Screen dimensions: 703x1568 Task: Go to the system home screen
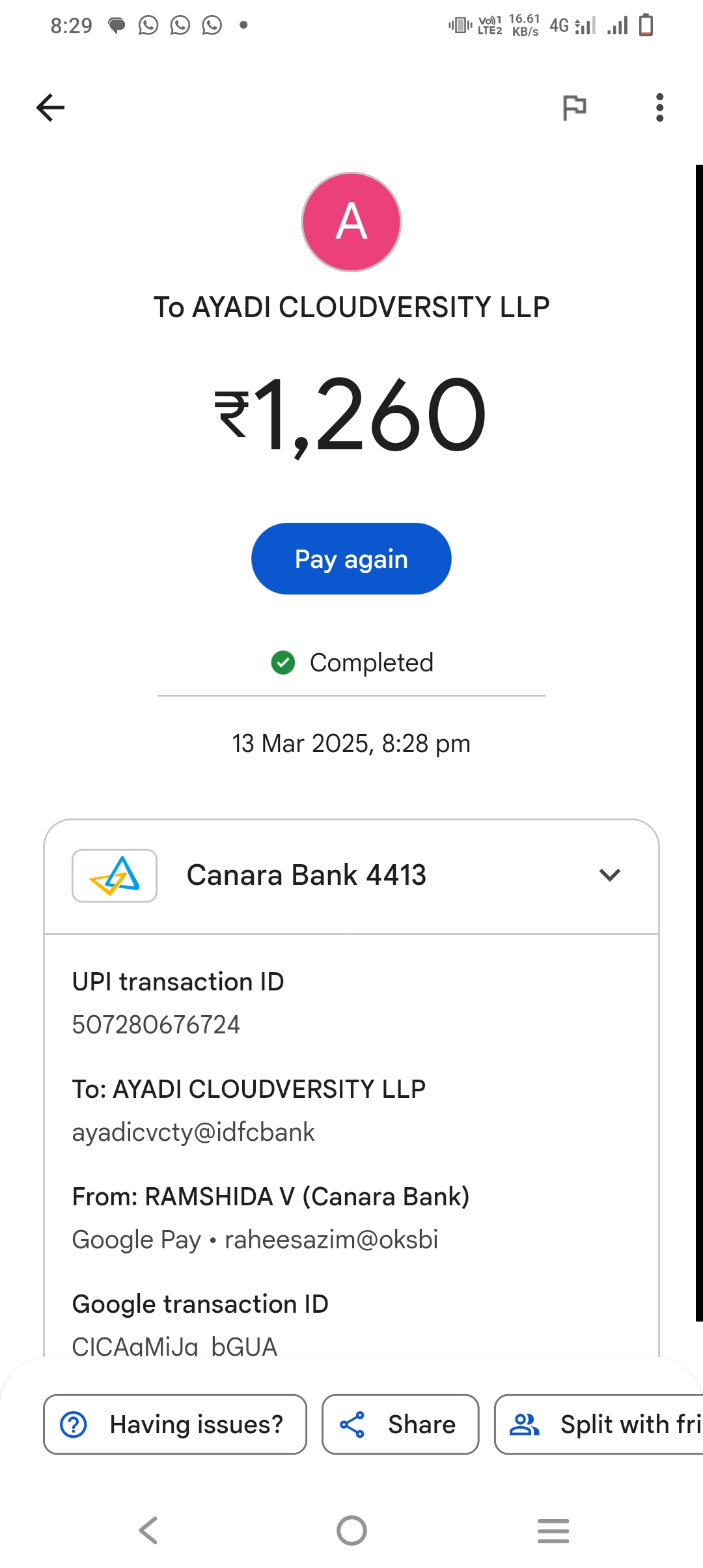(351, 1530)
